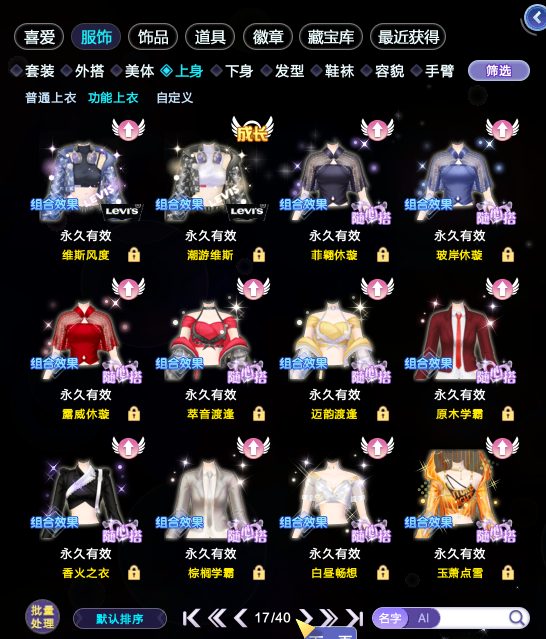Select the 玉箫点雪 orange top
The image size is (546, 639).
(460, 509)
